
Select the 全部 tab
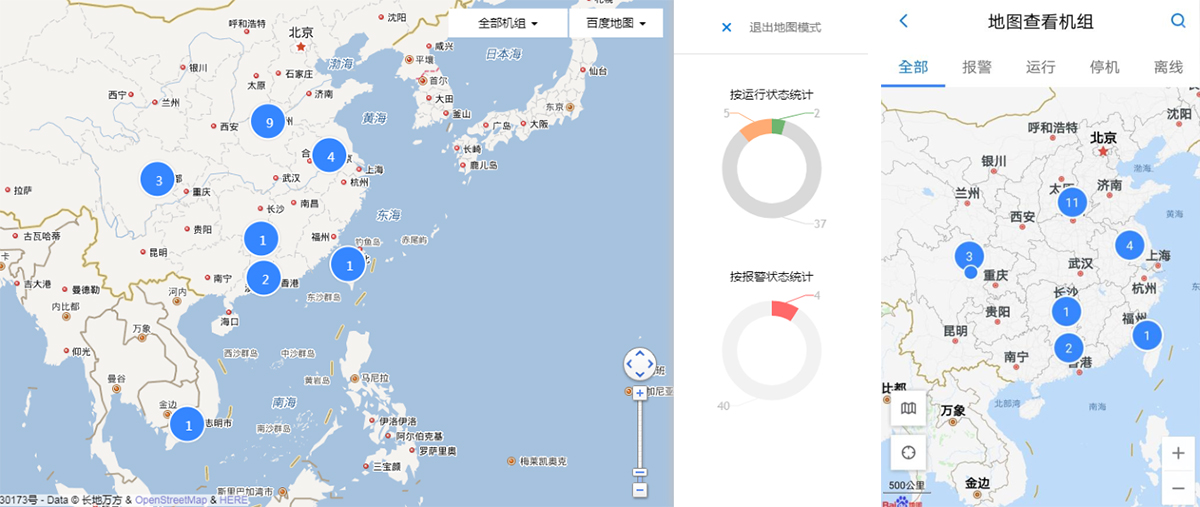pos(913,67)
